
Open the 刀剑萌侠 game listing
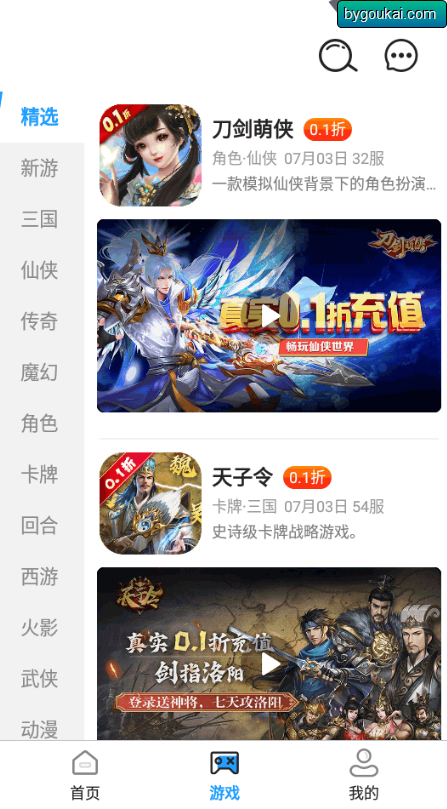(269, 155)
